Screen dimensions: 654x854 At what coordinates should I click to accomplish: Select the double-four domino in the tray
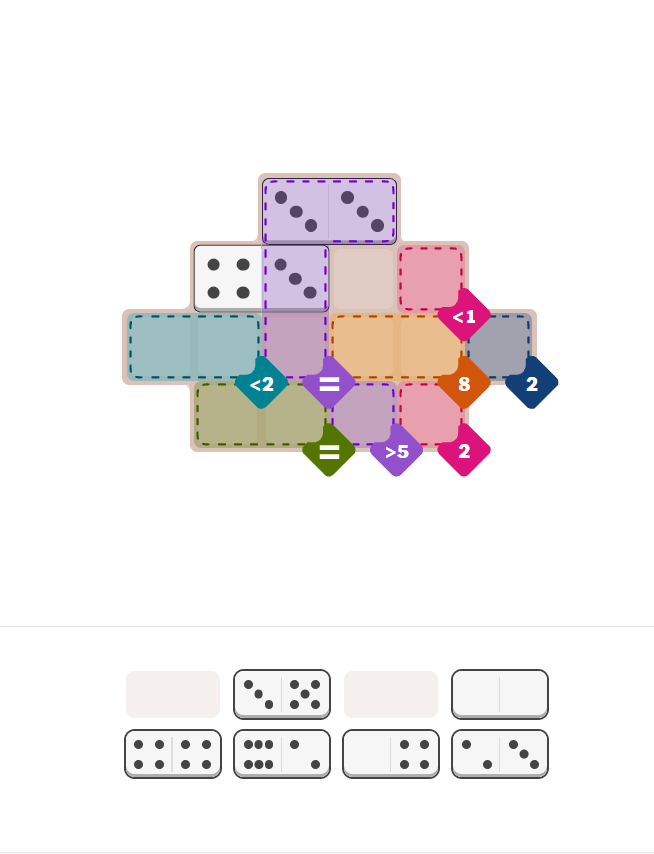pos(173,754)
